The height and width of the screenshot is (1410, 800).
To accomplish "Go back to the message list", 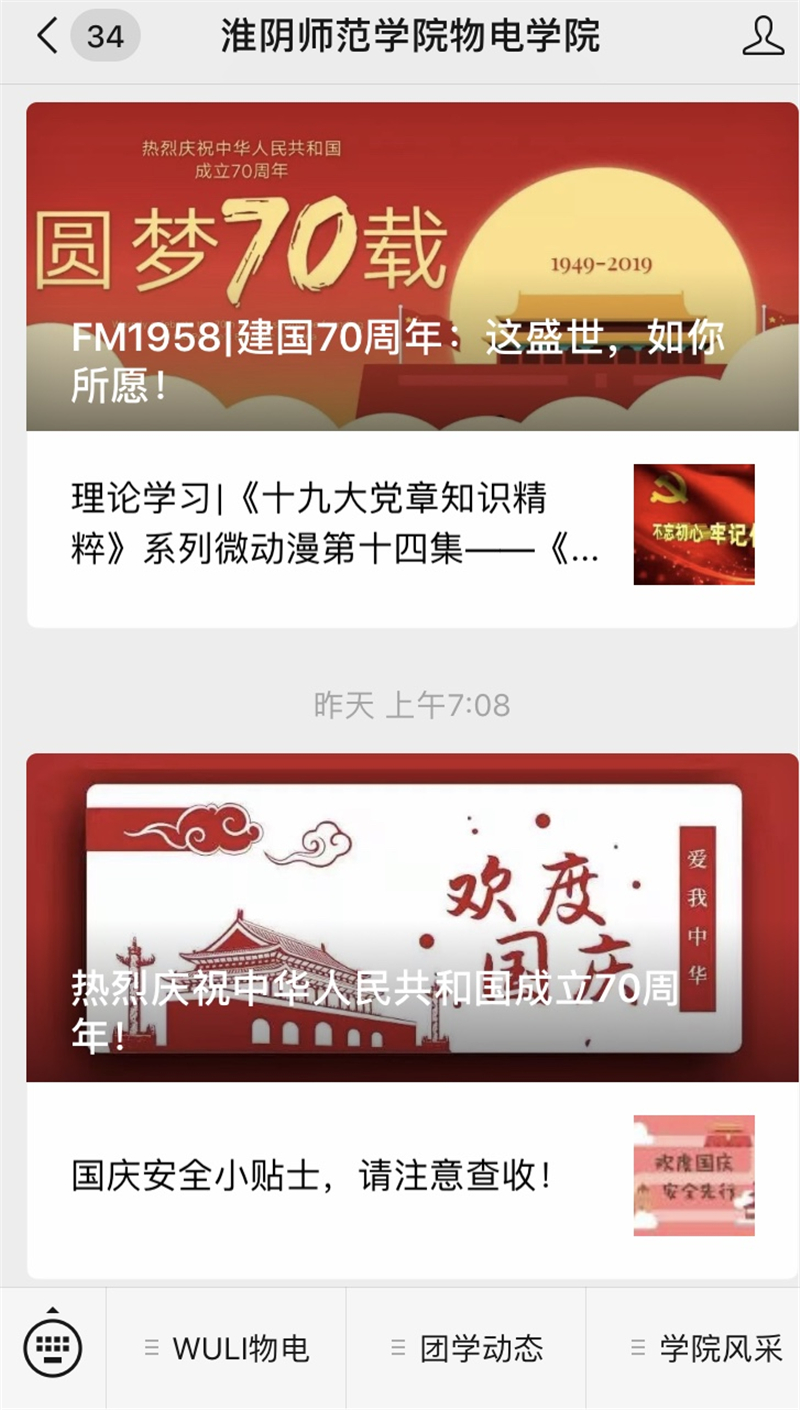I will pyautogui.click(x=48, y=37).
